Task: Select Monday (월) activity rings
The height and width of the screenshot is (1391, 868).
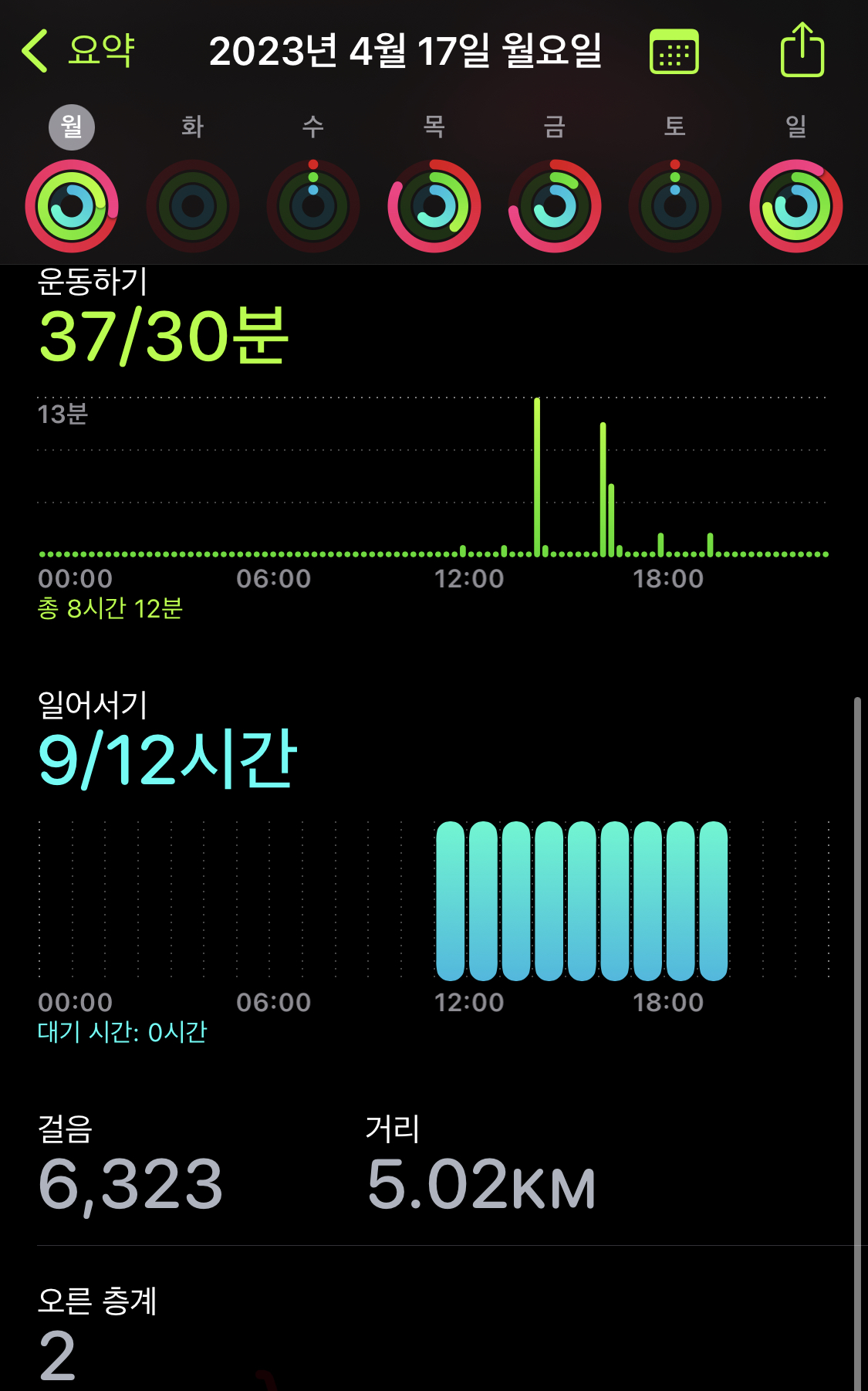Action: [x=72, y=205]
